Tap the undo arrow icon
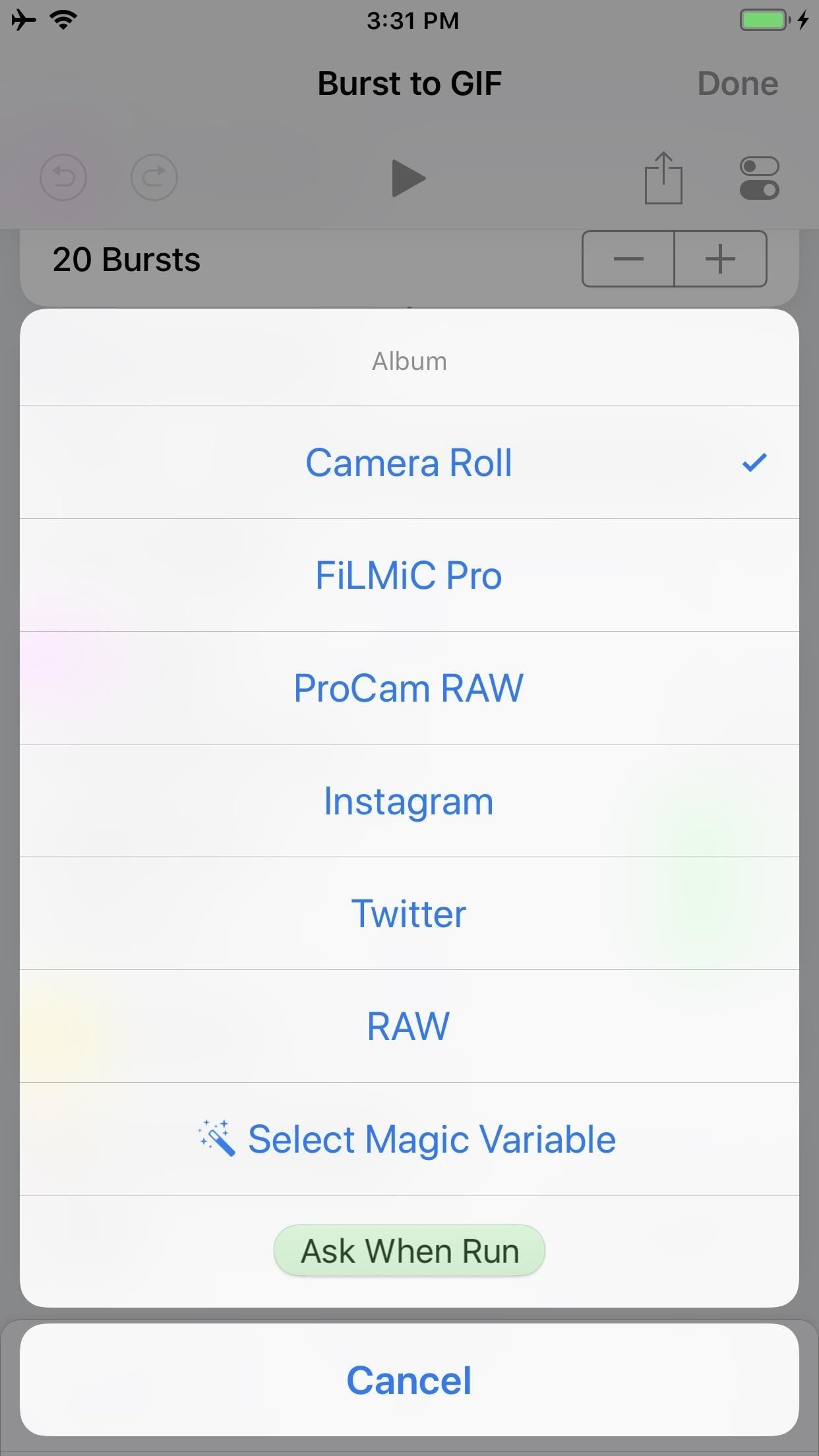Viewport: 819px width, 1456px height. point(63,177)
